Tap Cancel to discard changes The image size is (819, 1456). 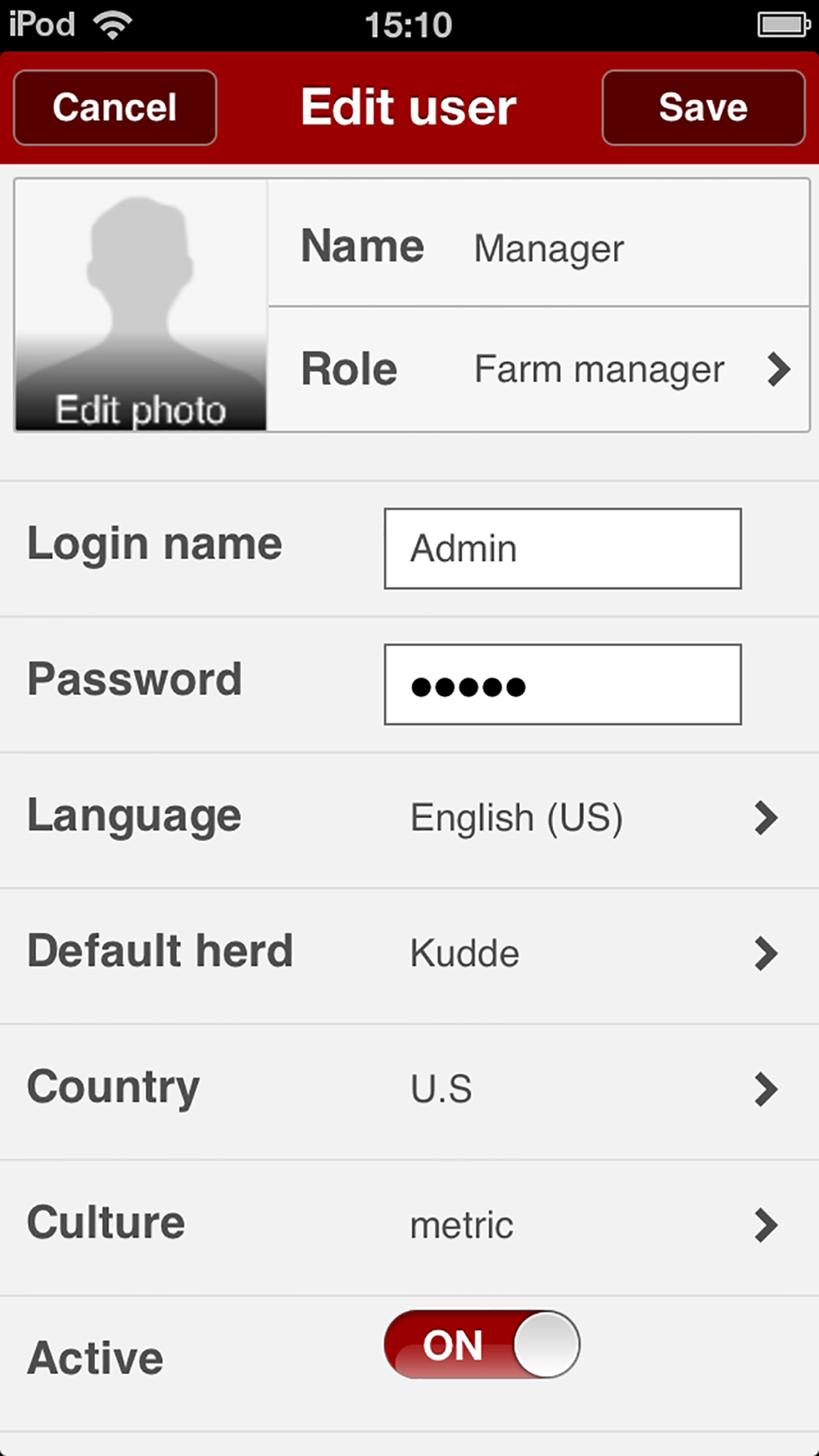tap(115, 107)
